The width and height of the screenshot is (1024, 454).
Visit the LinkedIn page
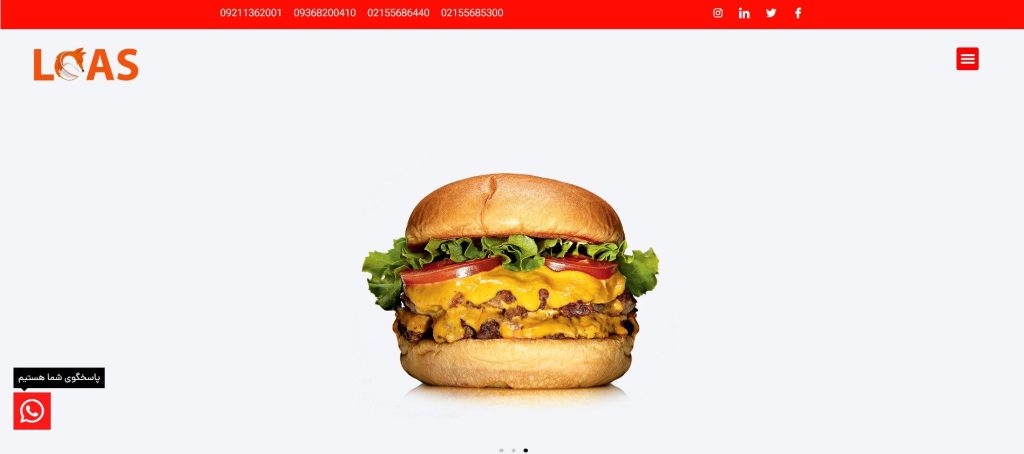pyautogui.click(x=744, y=13)
